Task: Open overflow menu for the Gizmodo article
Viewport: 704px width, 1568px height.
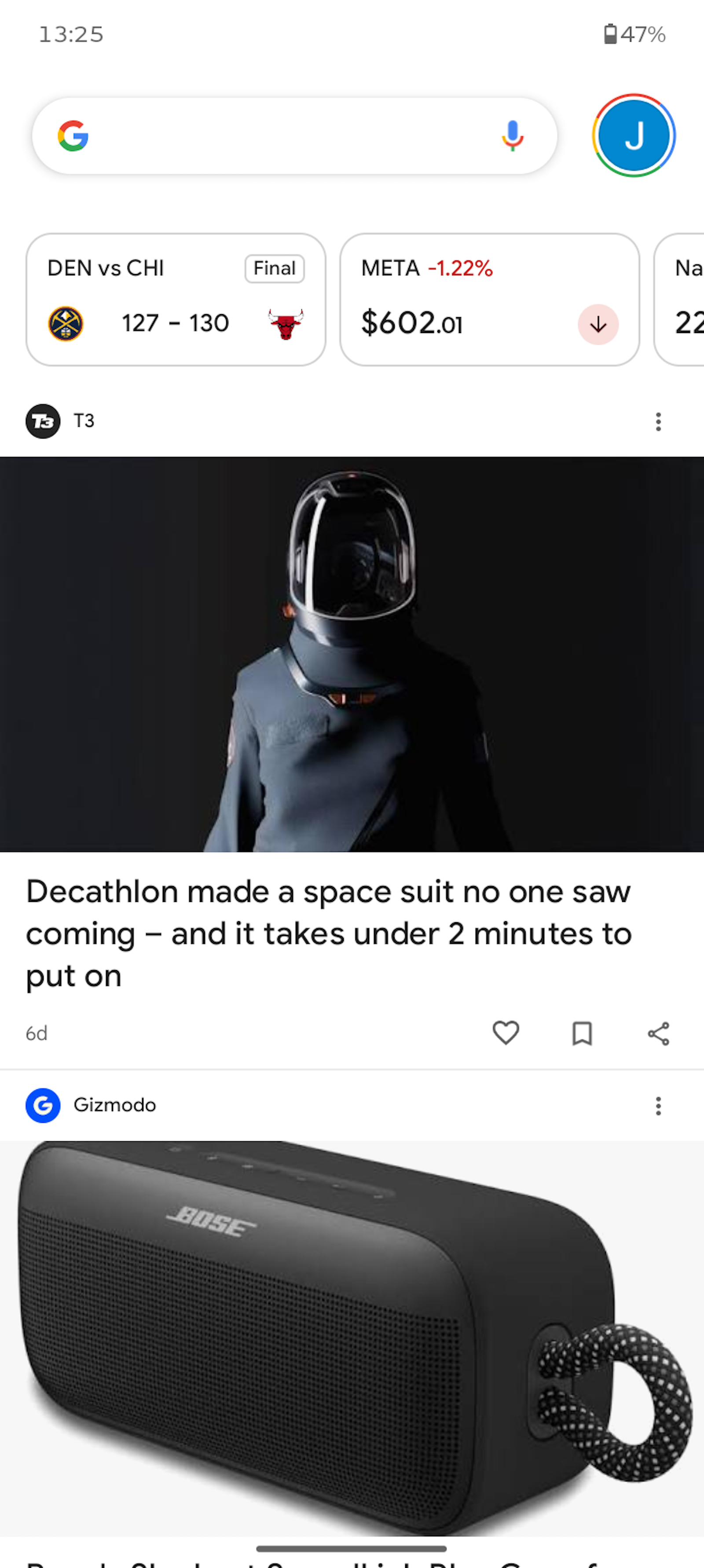Action: 658,1106
